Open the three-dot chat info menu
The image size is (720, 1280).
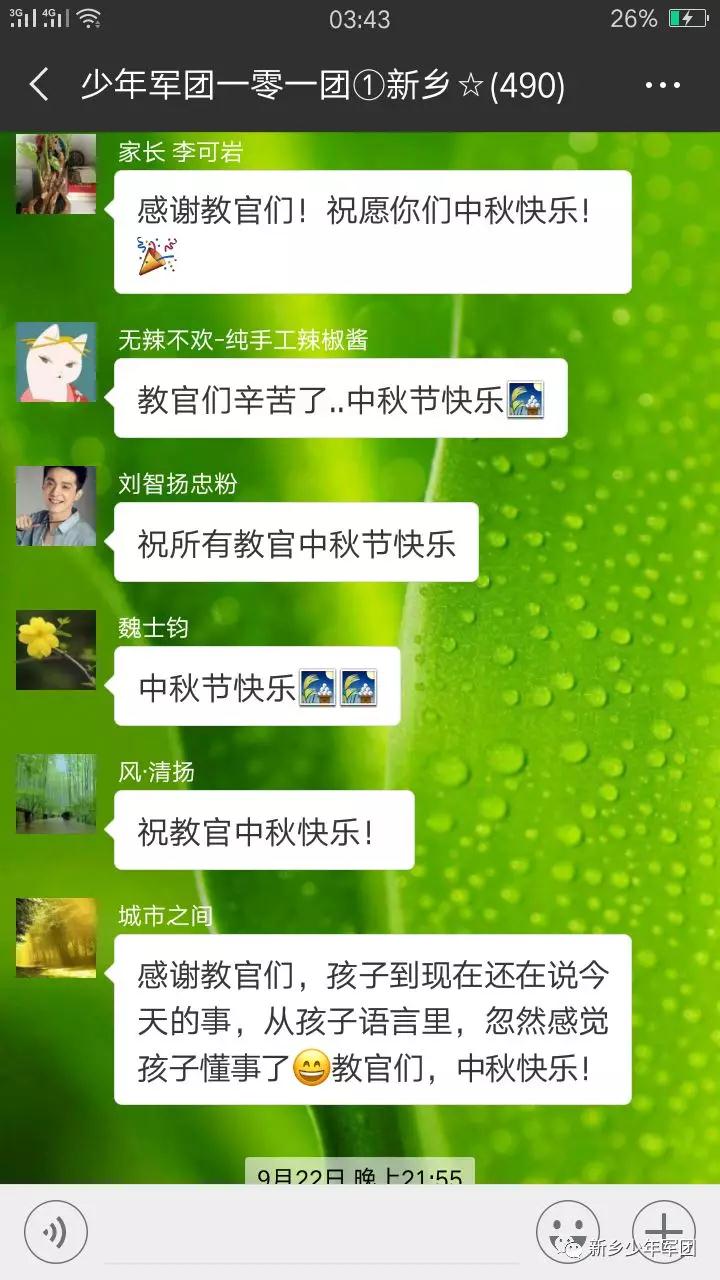[x=662, y=86]
